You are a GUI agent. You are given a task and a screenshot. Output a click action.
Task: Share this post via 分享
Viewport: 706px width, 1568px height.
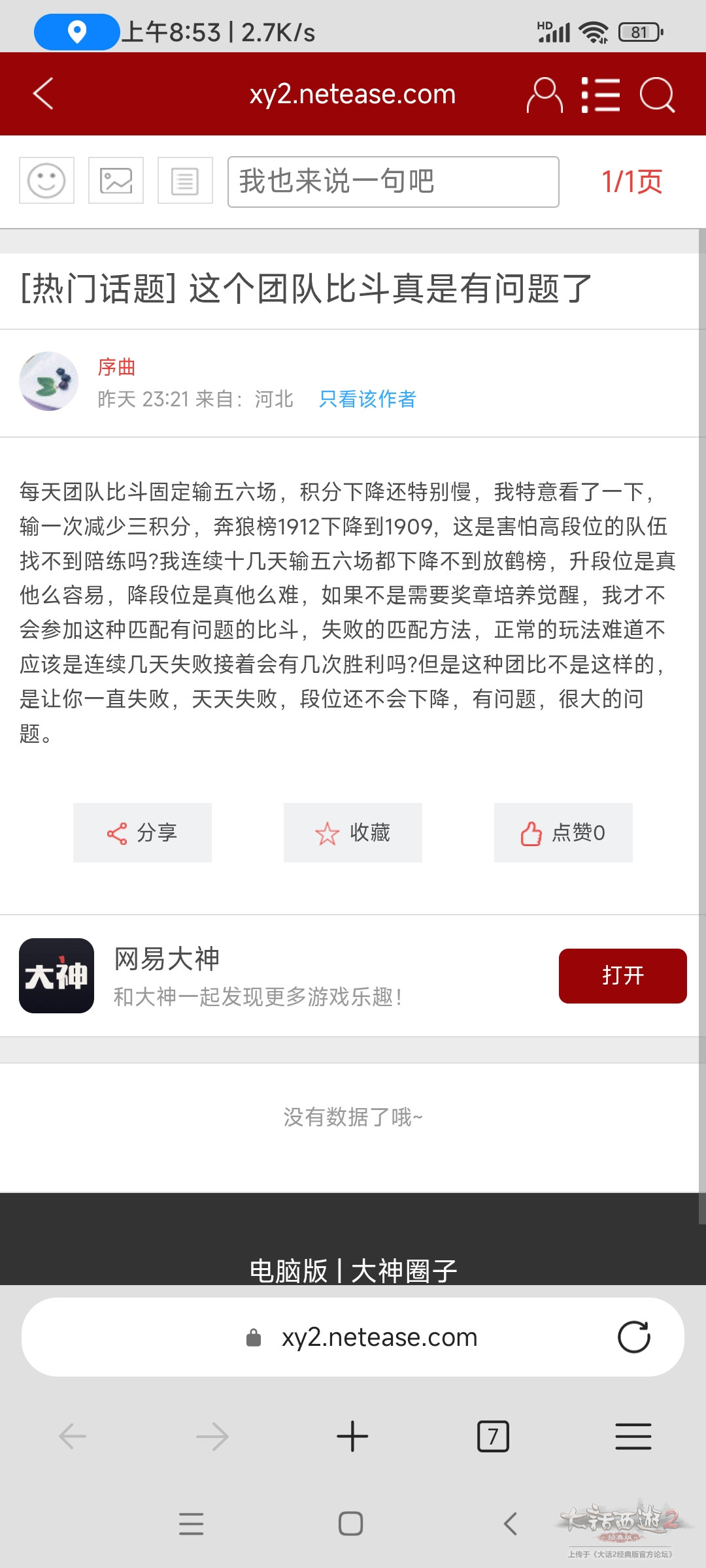pyautogui.click(x=143, y=833)
